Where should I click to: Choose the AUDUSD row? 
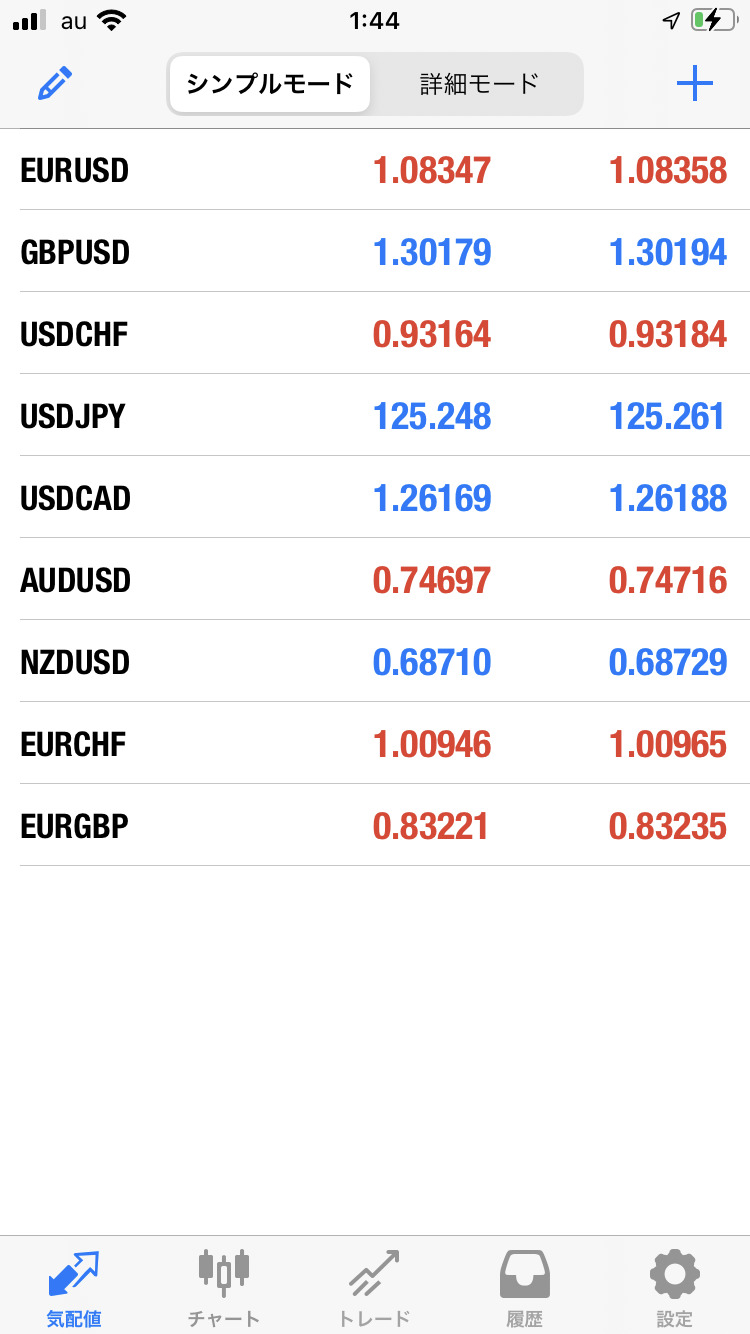[x=375, y=579]
